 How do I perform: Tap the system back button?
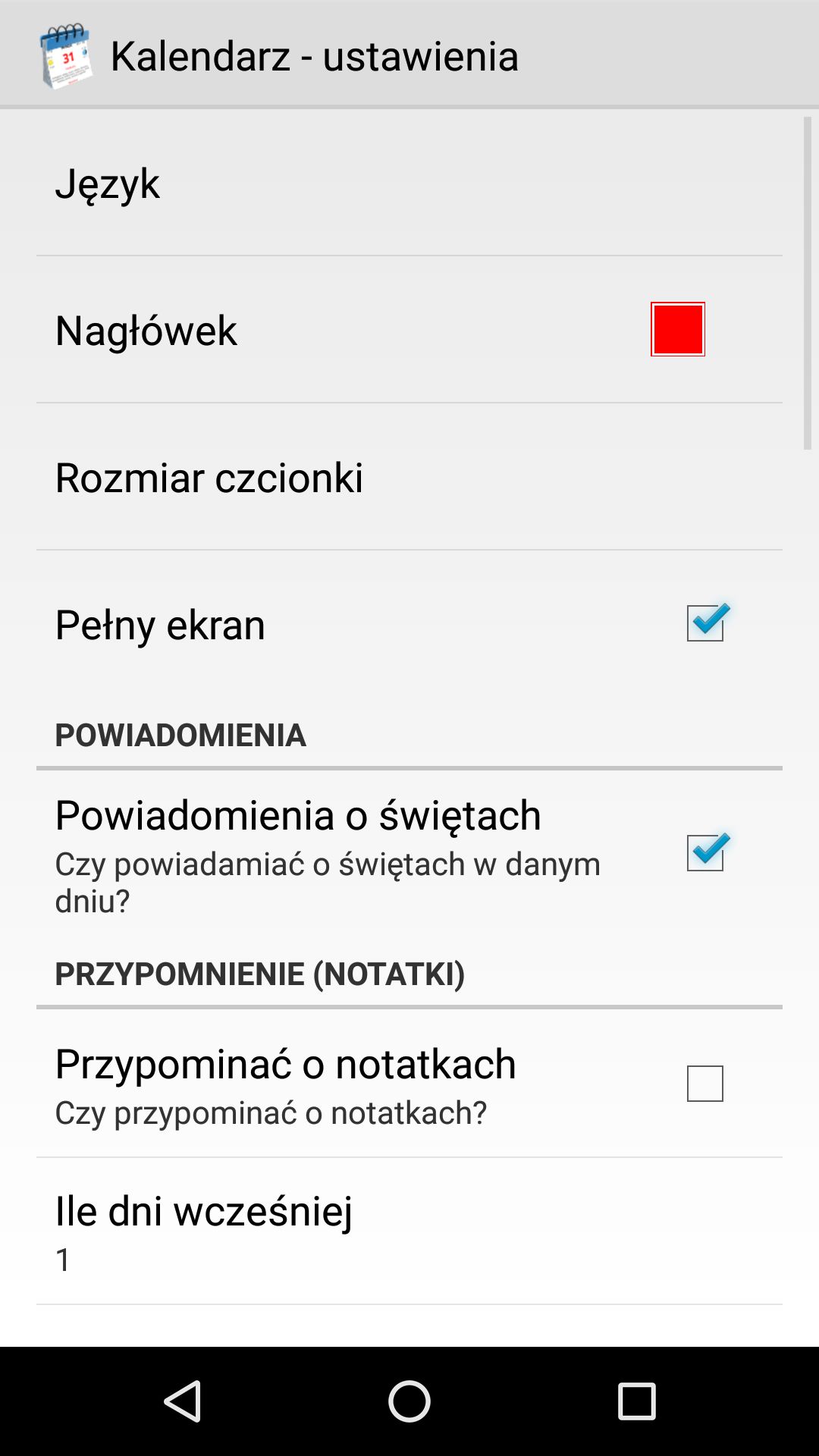click(x=183, y=1401)
